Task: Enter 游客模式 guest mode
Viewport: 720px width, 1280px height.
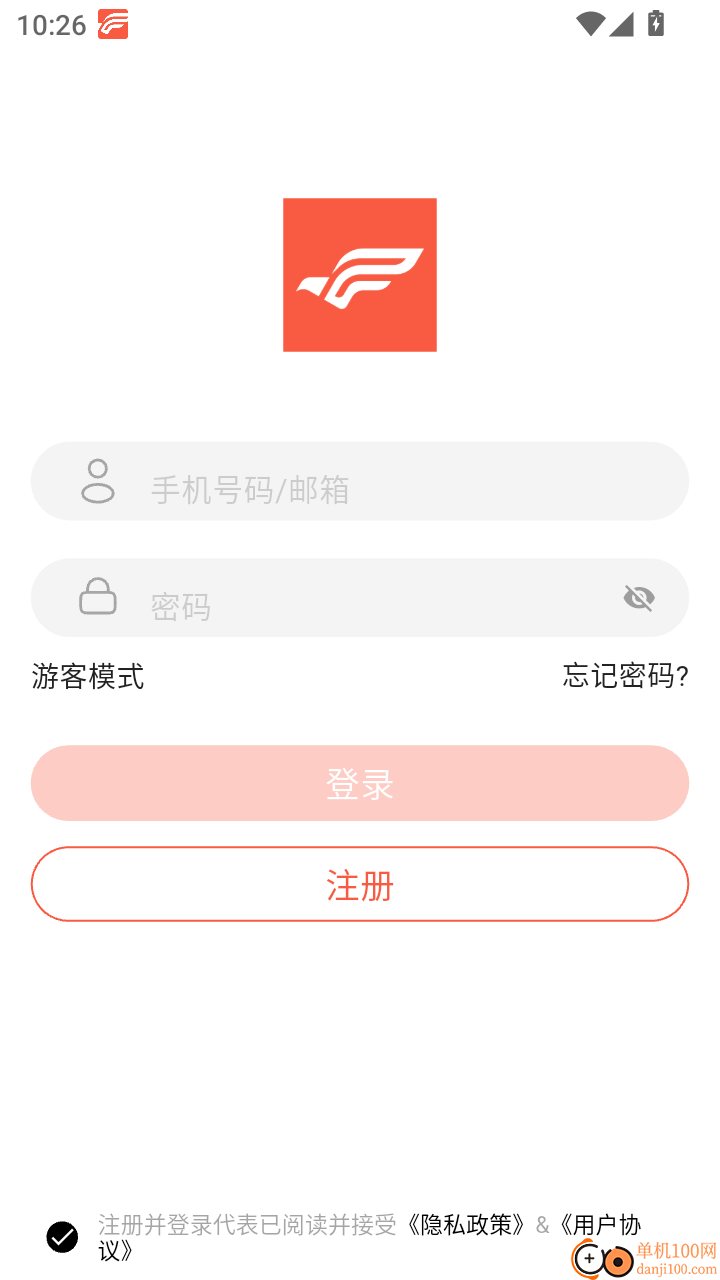Action: [x=87, y=678]
